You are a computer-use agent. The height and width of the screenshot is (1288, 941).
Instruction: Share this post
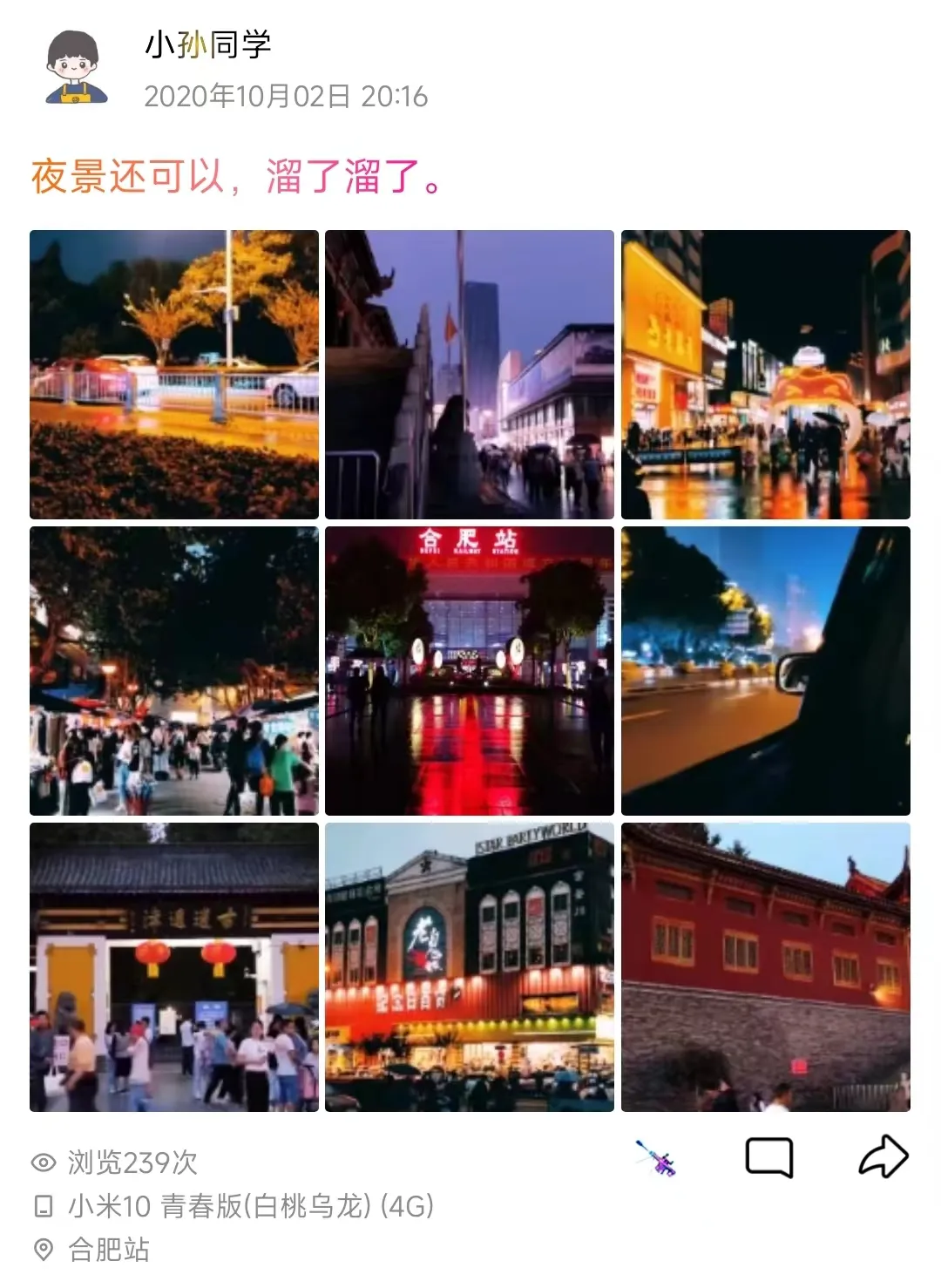point(883,1157)
